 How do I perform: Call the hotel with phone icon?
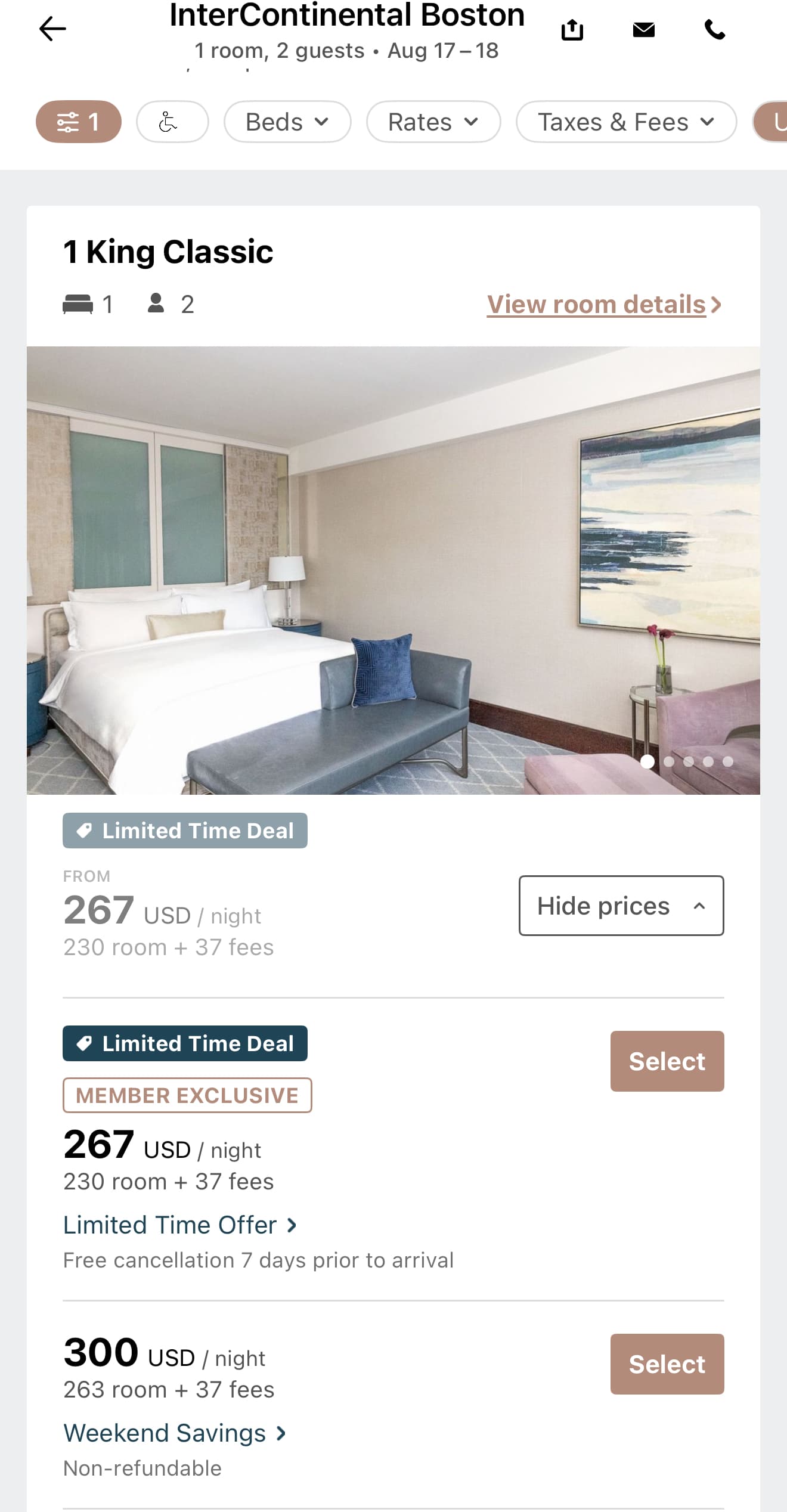tap(715, 29)
